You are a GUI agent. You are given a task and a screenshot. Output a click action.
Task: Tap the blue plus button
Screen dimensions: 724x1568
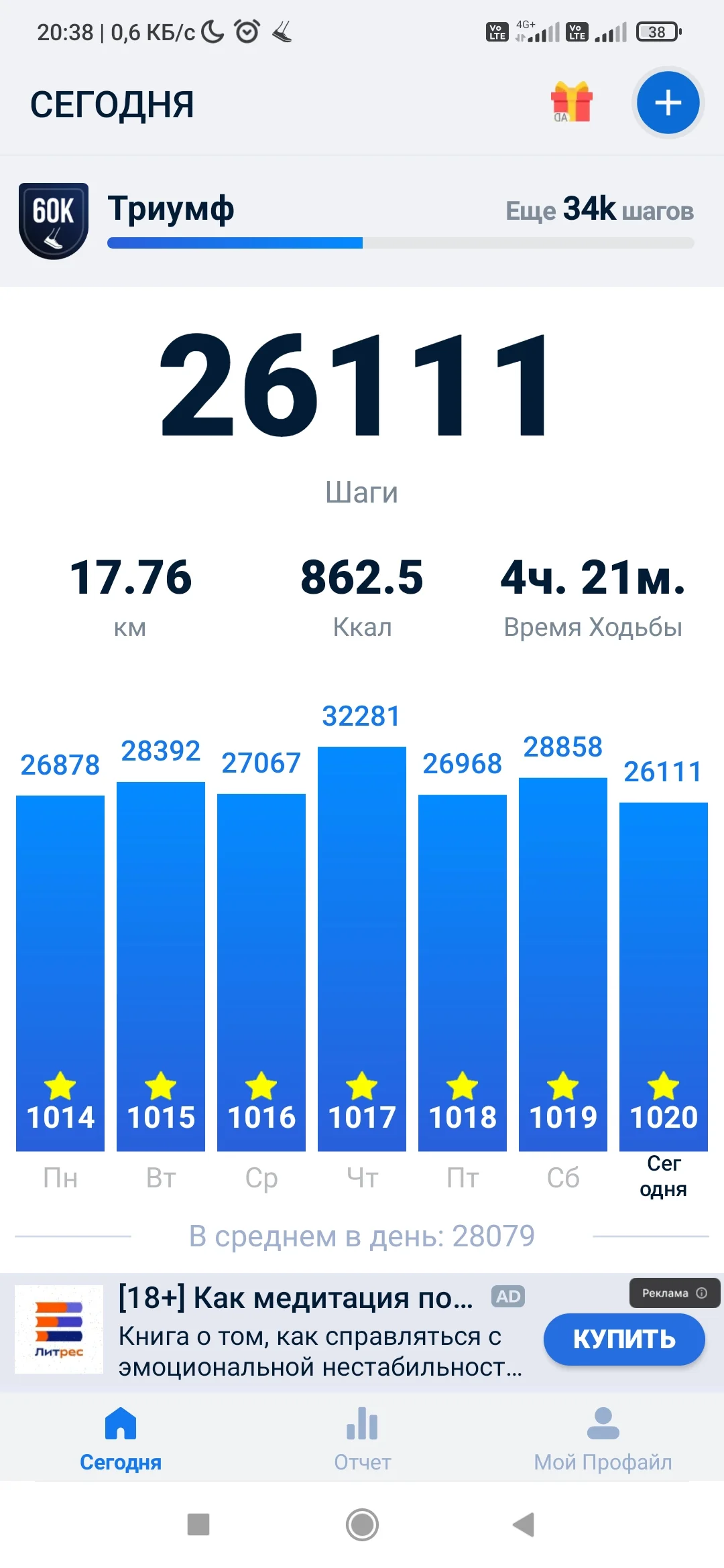[668, 103]
